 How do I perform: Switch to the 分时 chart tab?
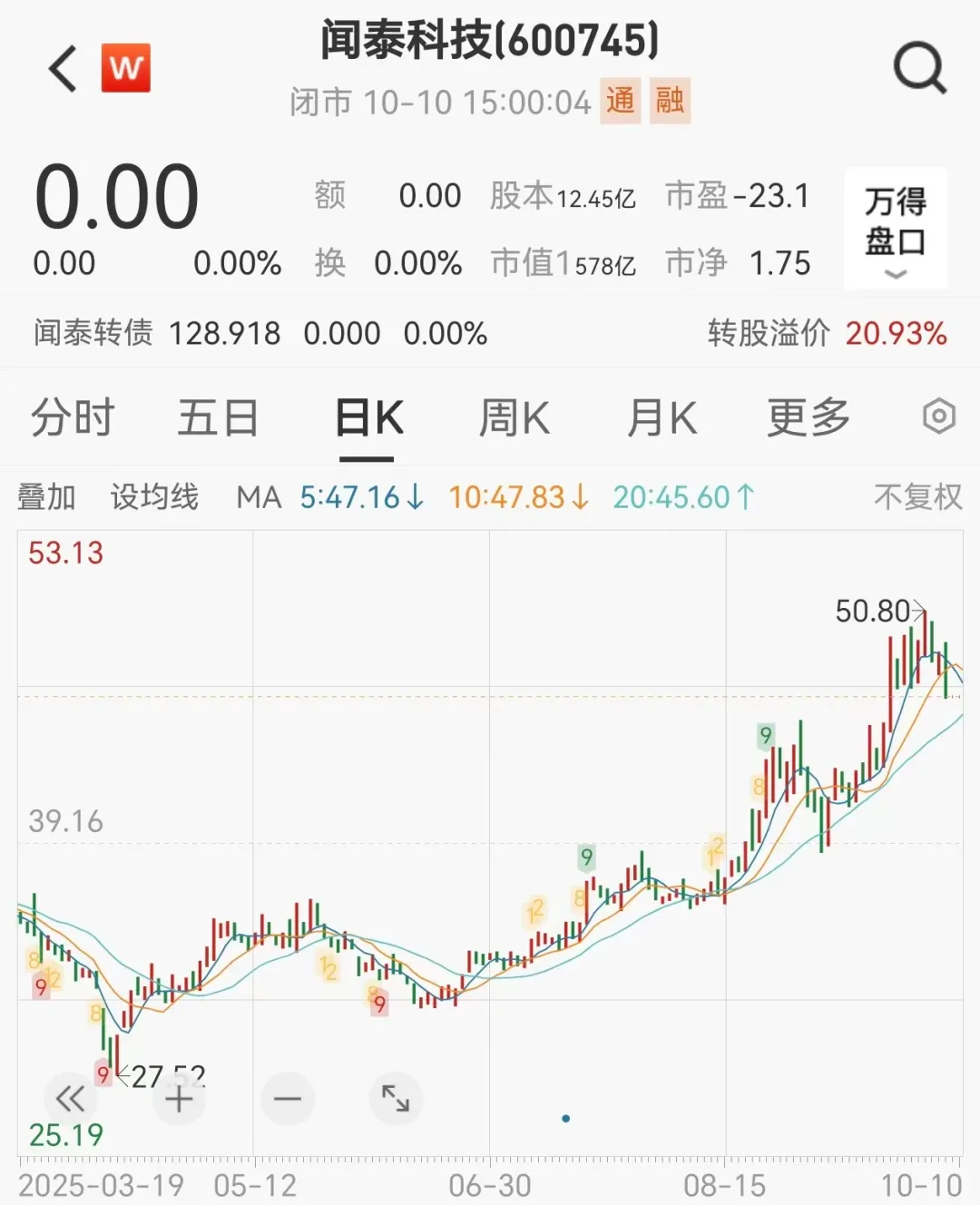pyautogui.click(x=73, y=418)
